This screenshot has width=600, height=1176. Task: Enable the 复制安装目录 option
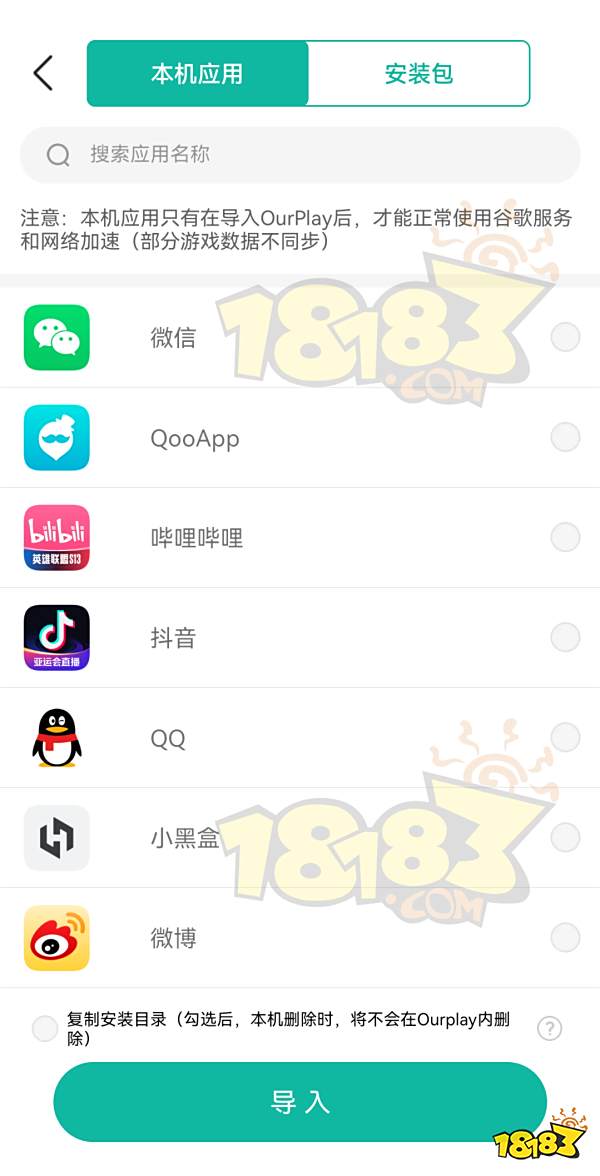click(x=45, y=1028)
